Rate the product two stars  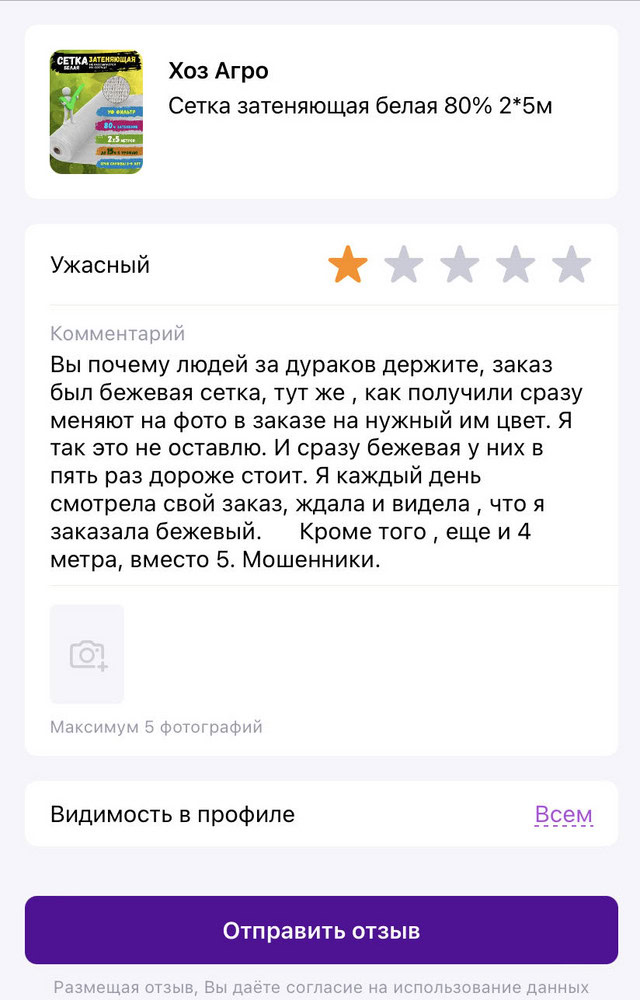point(404,265)
